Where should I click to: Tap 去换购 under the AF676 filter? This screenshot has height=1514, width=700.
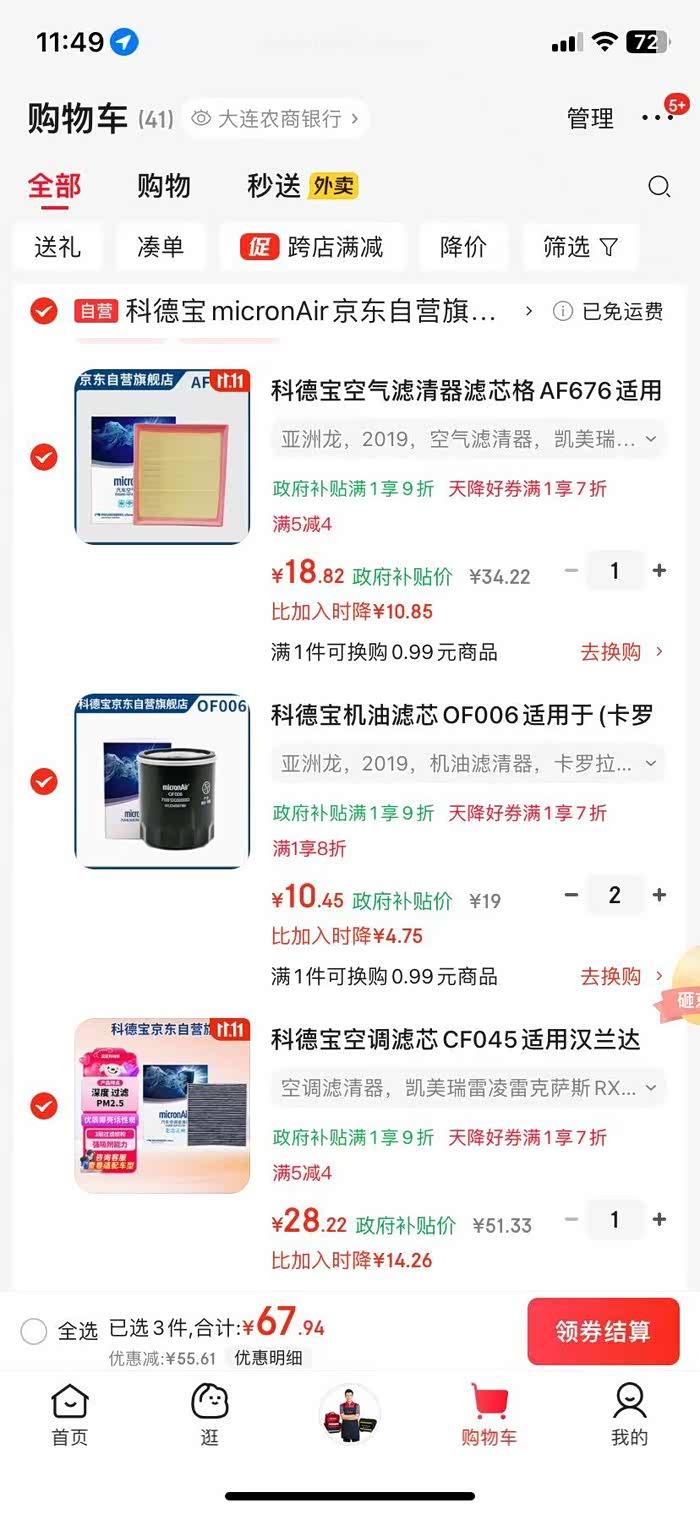[621, 652]
